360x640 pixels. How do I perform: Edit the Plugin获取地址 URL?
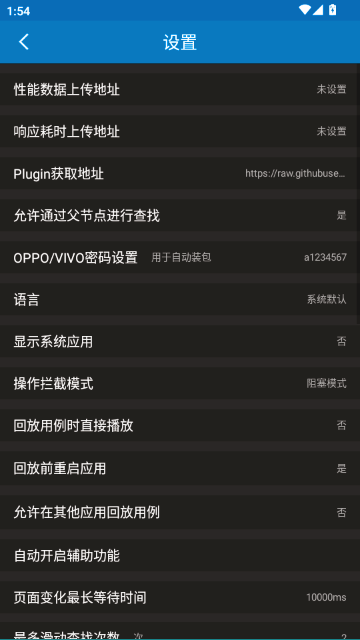(x=180, y=173)
